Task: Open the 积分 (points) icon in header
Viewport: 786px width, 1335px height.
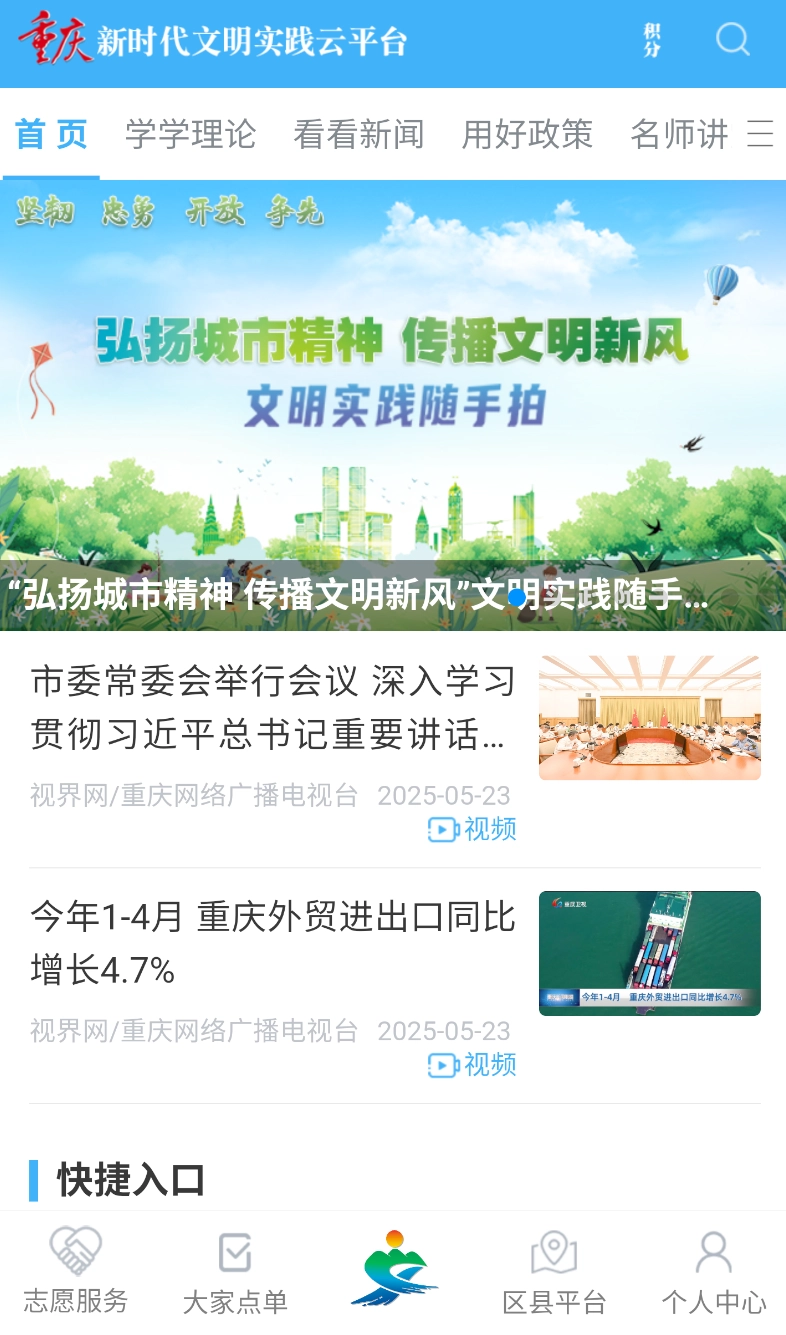Action: point(650,40)
